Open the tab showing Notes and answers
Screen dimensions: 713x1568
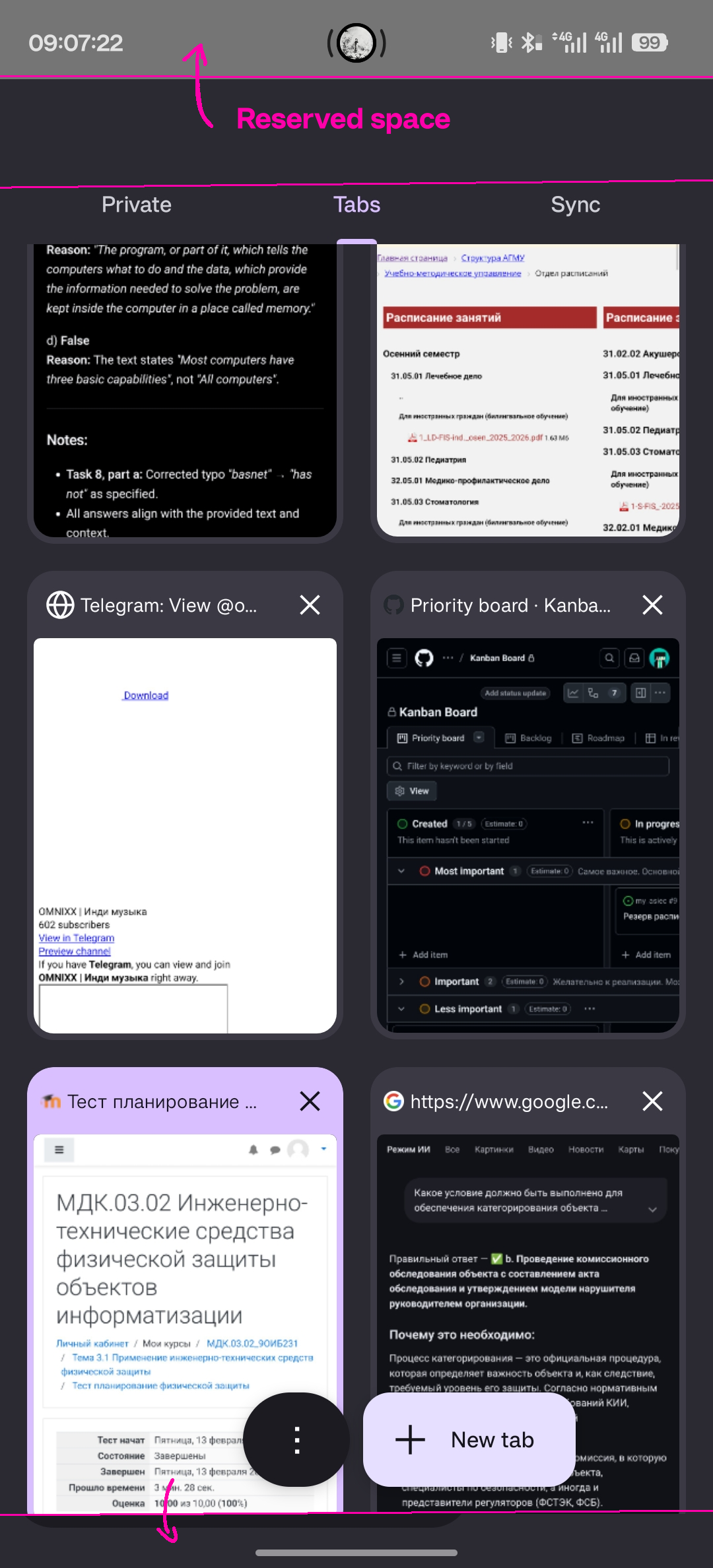[185, 389]
